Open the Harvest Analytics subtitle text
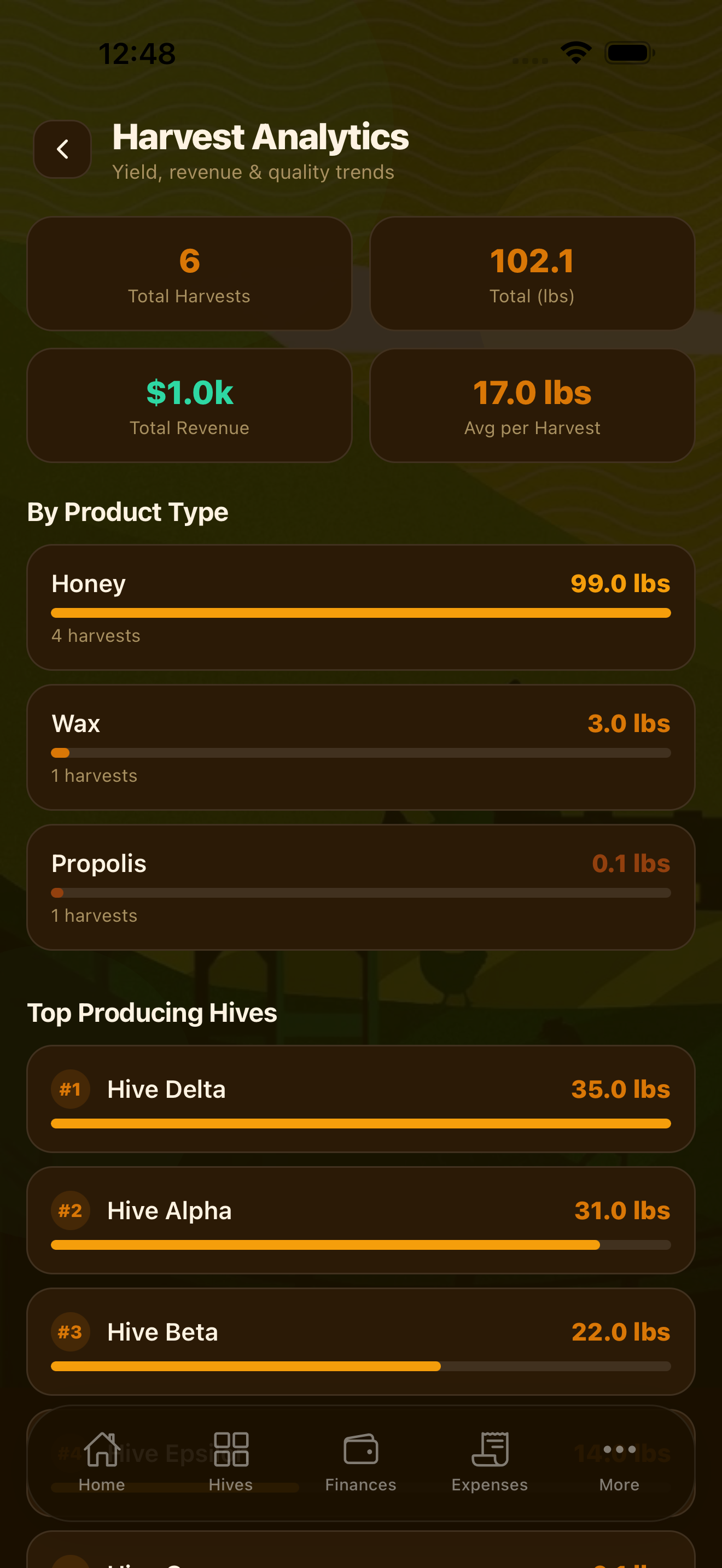Screen dimensions: 722x1568 point(253,172)
